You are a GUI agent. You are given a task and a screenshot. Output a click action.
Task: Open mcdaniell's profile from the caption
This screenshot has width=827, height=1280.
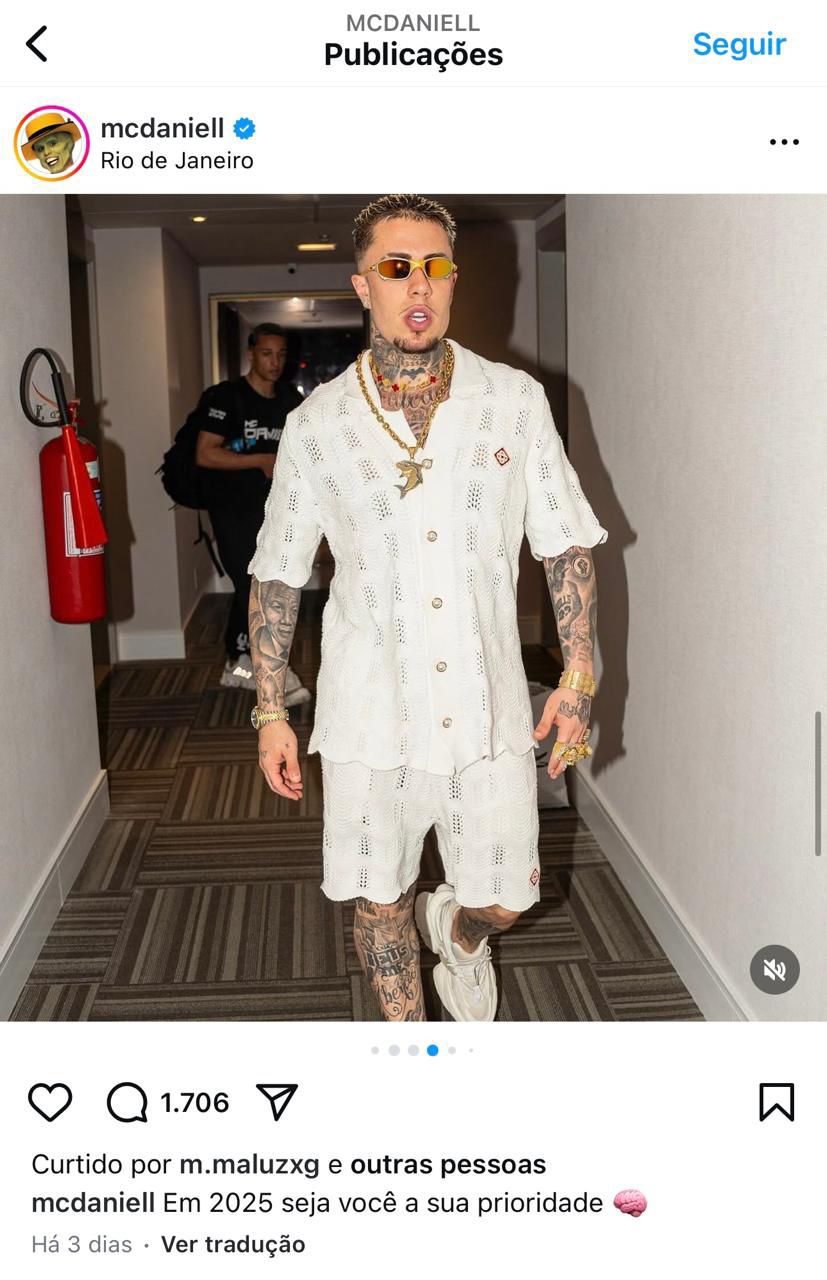(93, 1202)
